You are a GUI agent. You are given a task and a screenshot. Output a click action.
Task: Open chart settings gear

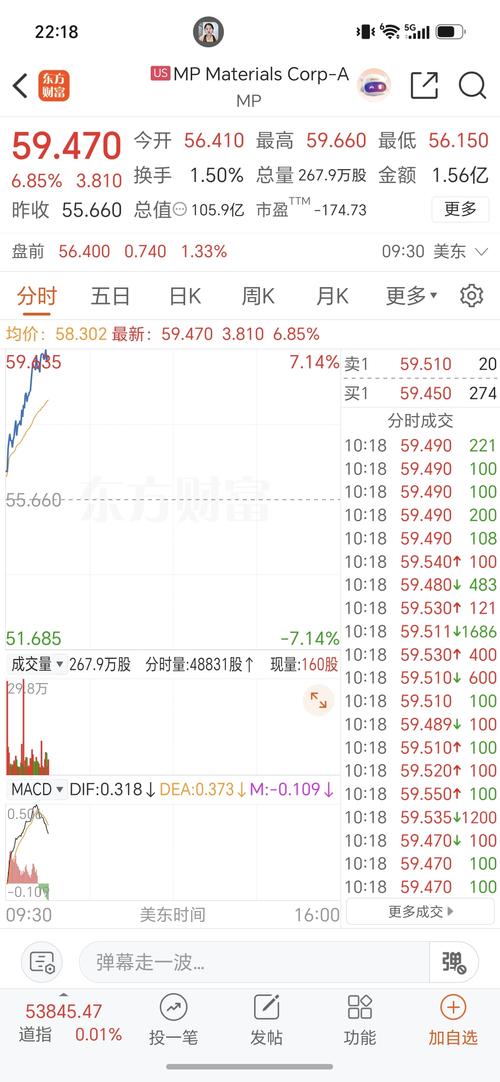pos(472,296)
